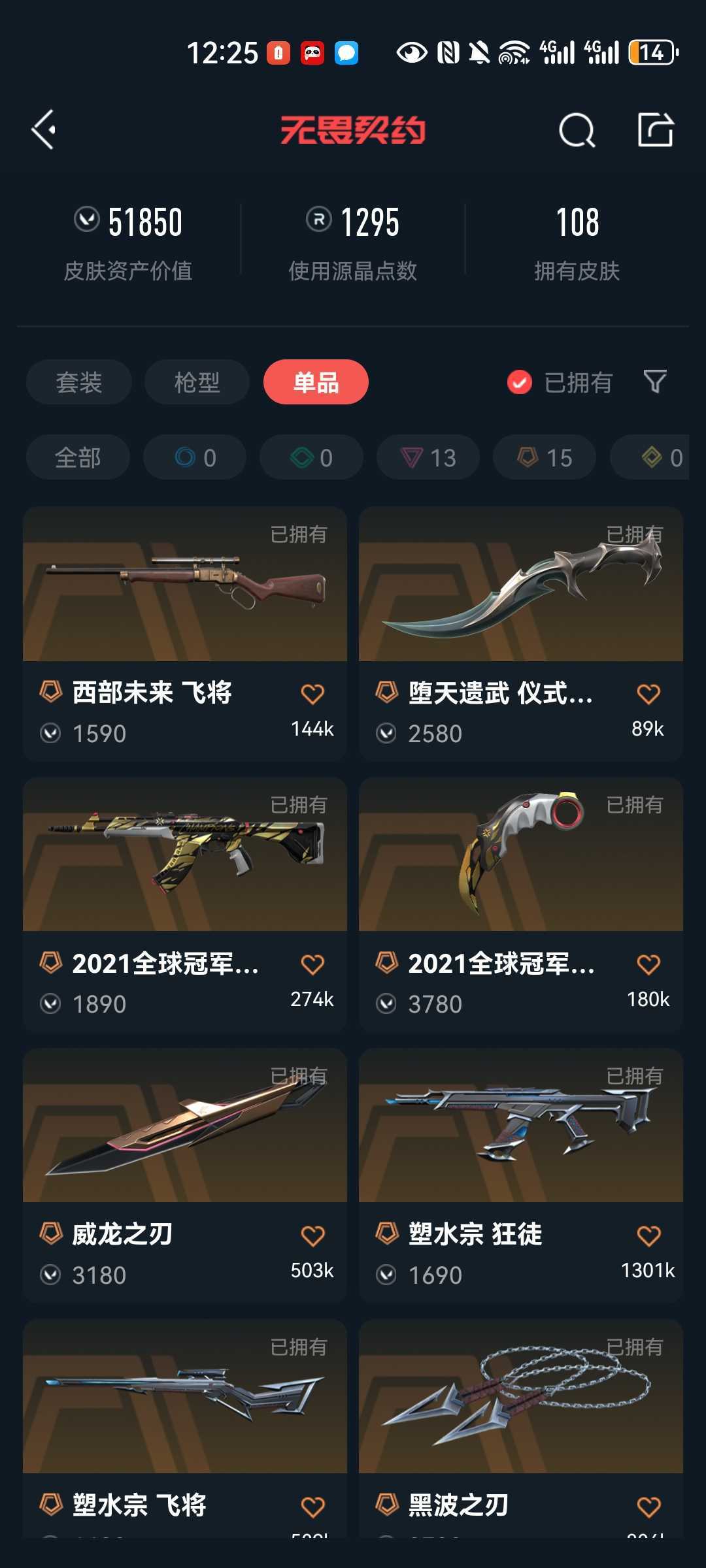Open the search magnifier icon
Screen dimensions: 706x1568
click(x=577, y=129)
